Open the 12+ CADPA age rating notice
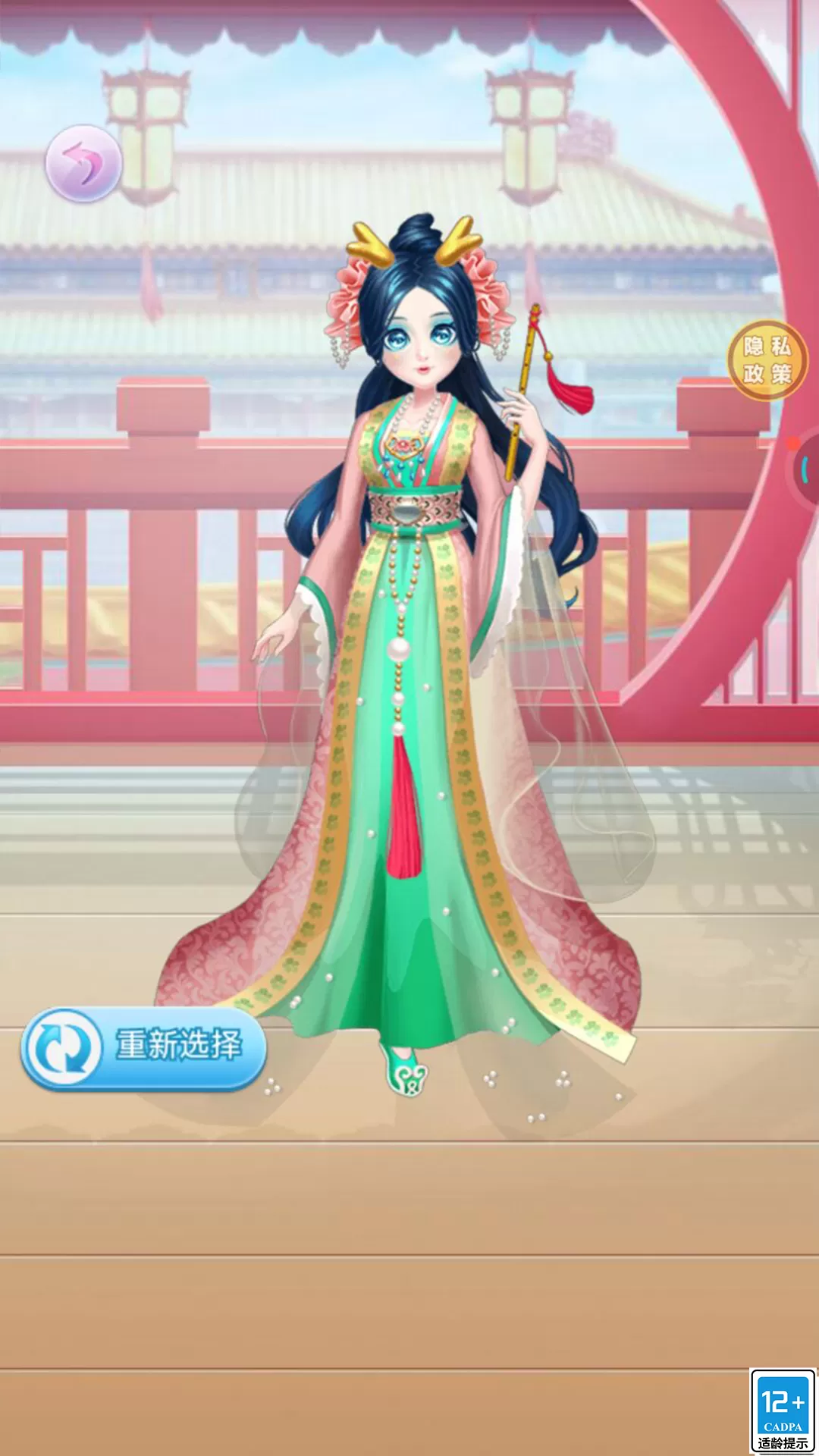 [783, 1410]
